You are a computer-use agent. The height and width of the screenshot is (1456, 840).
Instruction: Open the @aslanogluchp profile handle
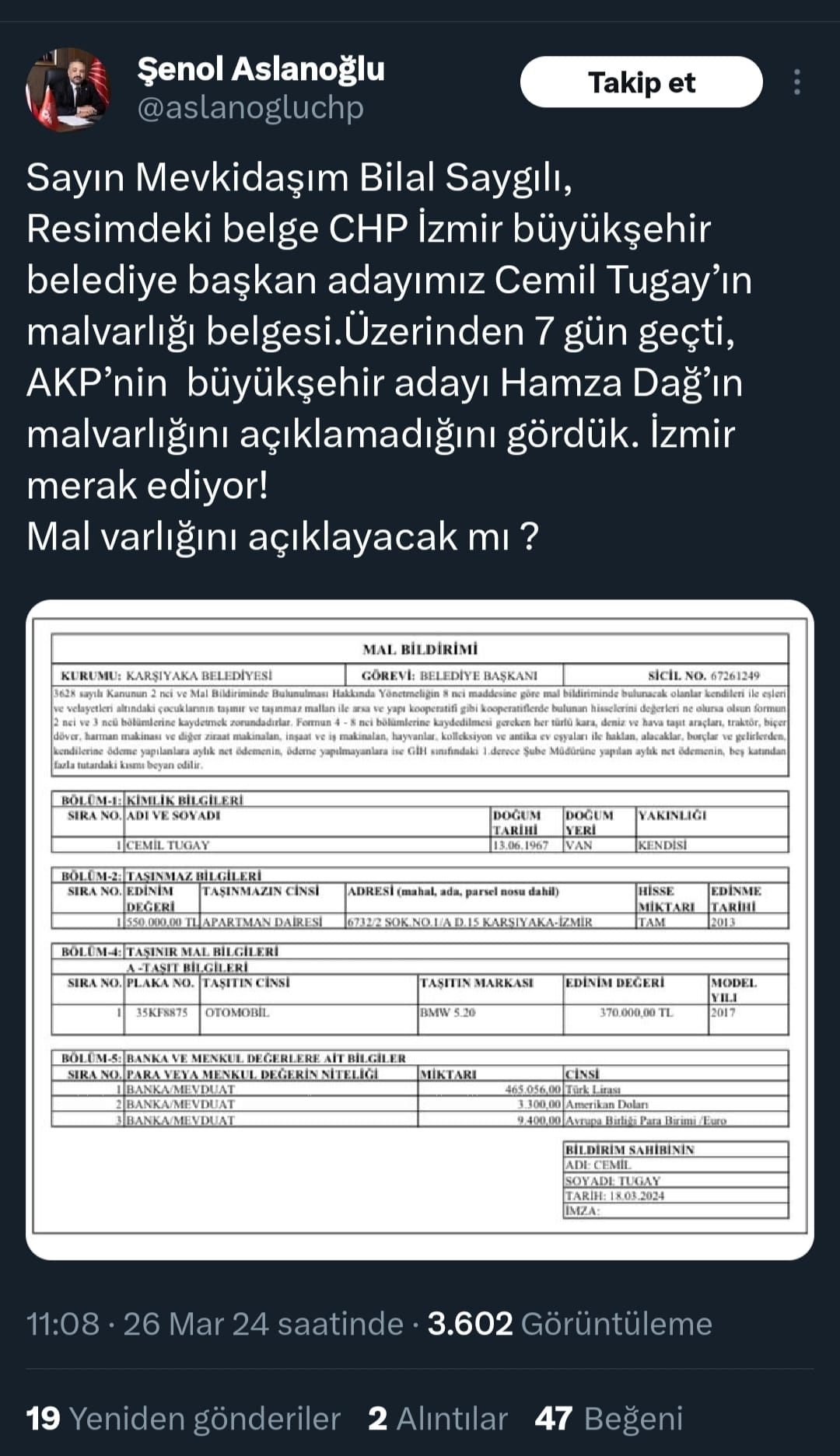point(250,109)
